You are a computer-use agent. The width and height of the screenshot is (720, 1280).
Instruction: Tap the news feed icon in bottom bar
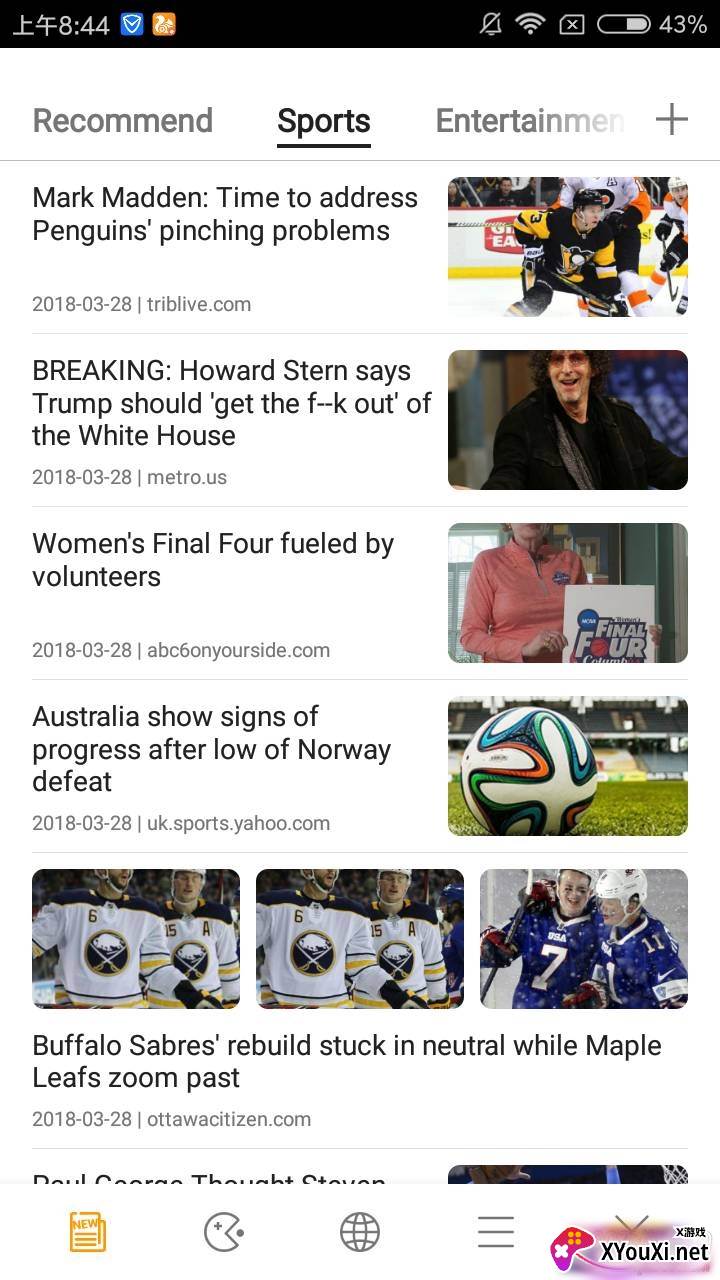coord(88,1232)
